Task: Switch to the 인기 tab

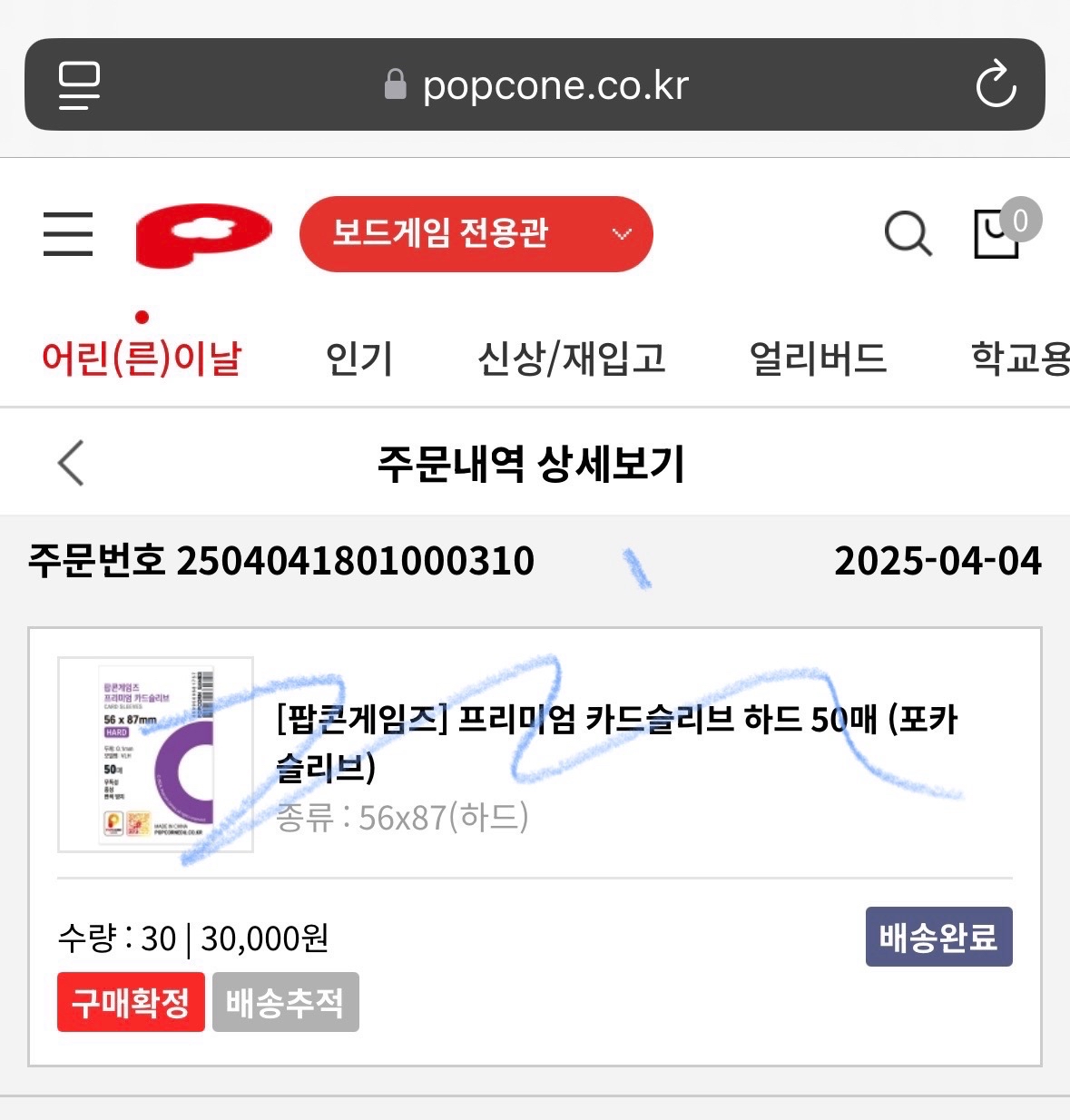Action: (358, 358)
